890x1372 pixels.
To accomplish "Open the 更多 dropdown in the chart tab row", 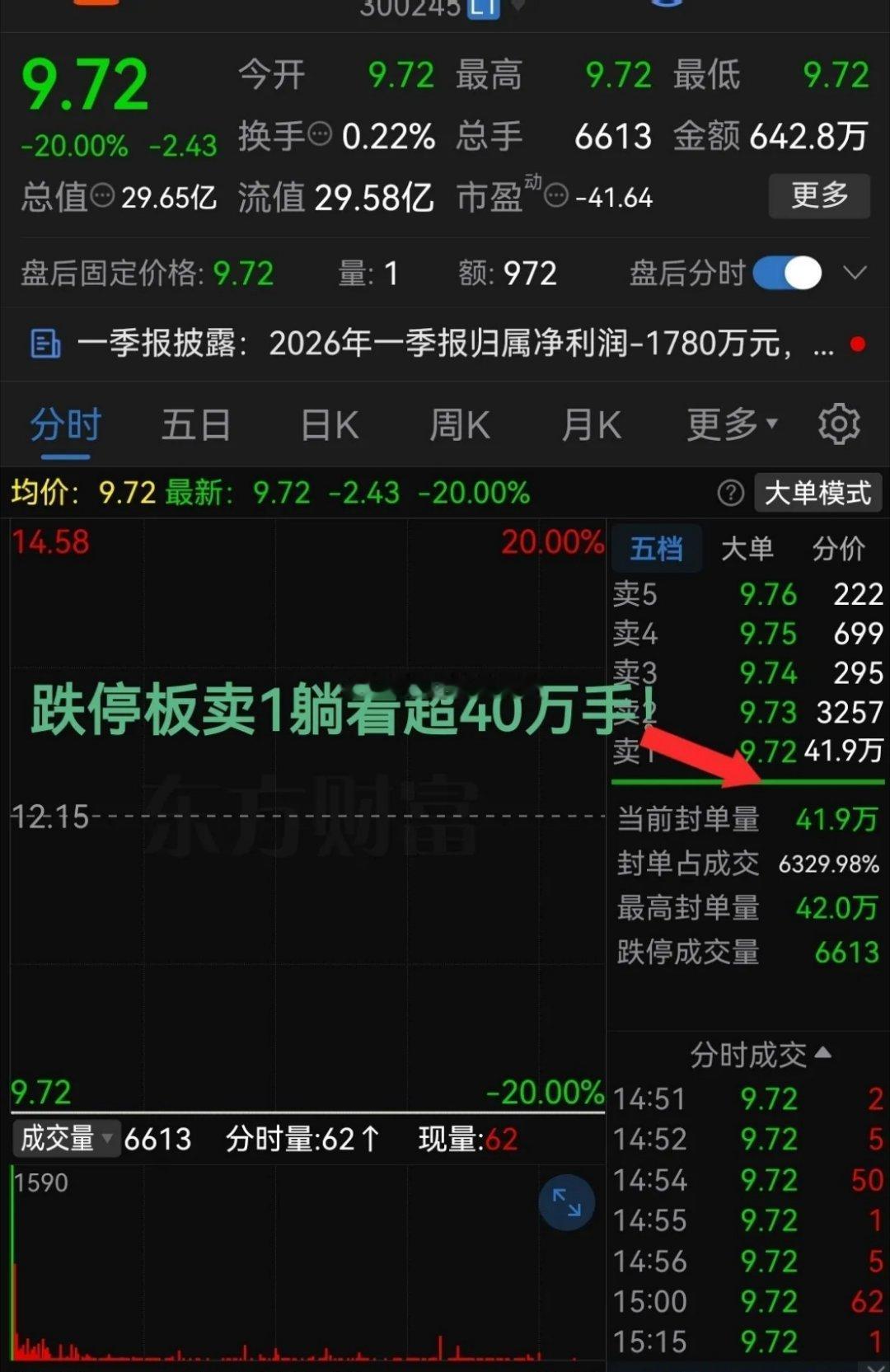I will pyautogui.click(x=728, y=424).
